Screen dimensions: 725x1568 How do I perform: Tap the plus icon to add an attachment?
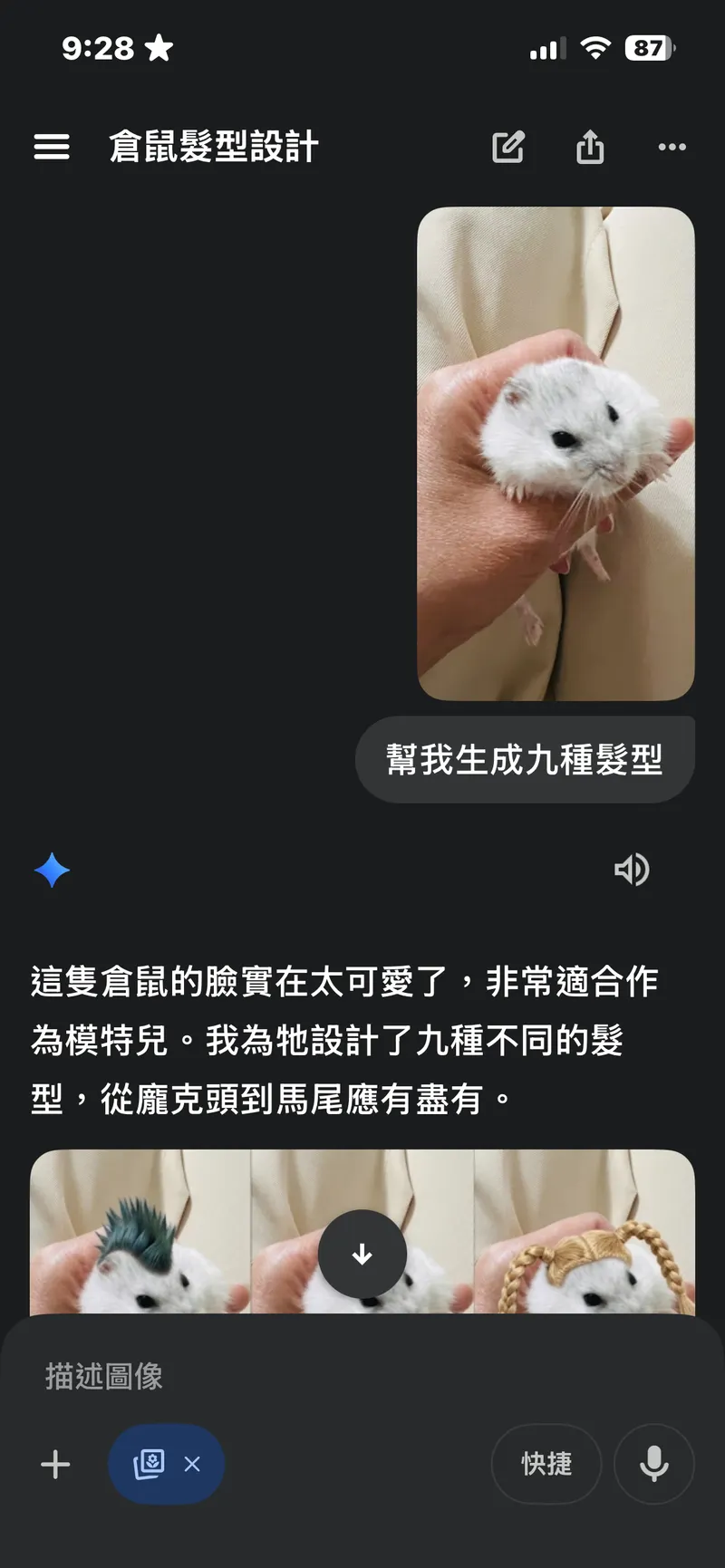55,1464
